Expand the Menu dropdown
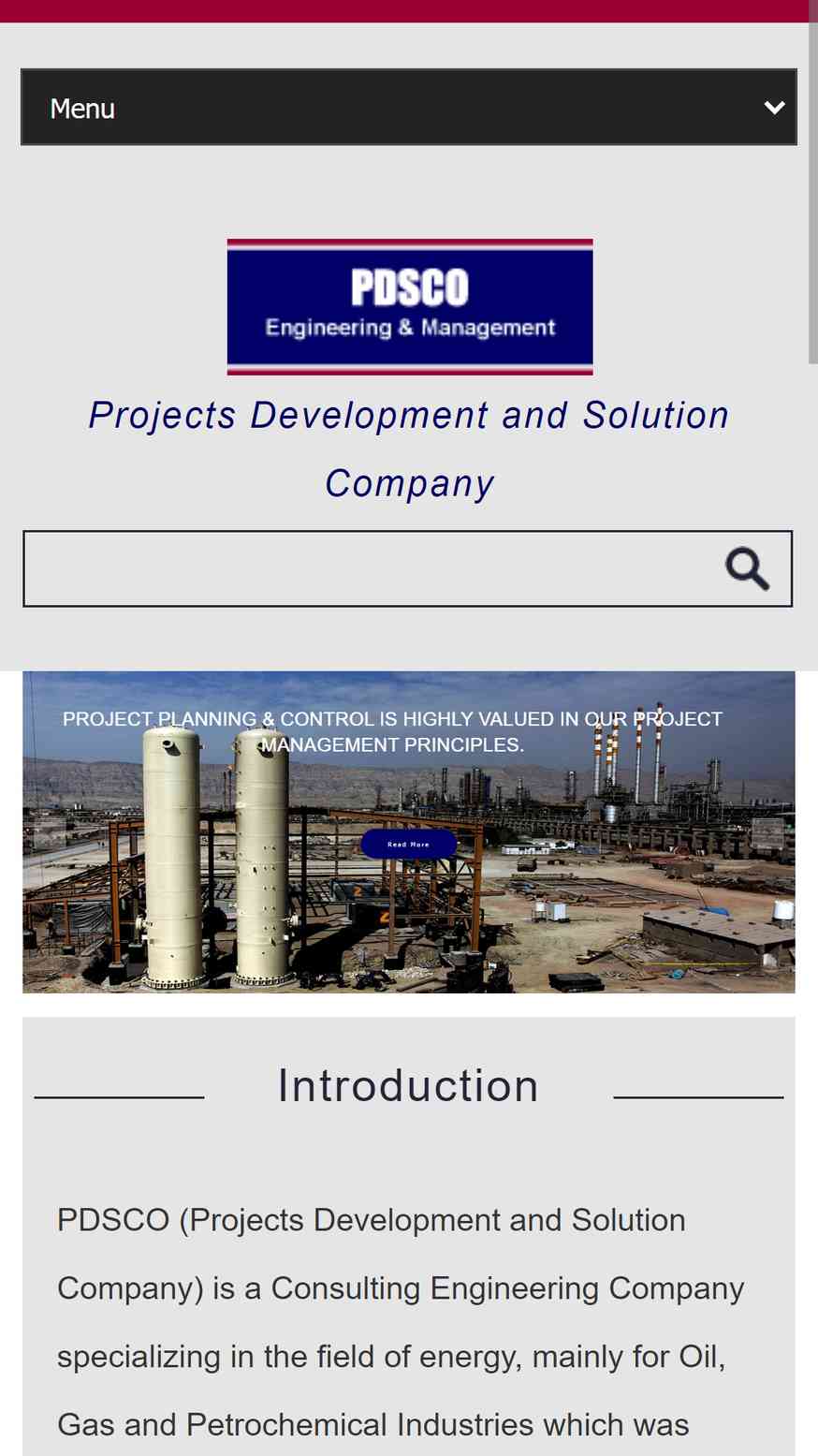The image size is (818, 1456). pyautogui.click(x=408, y=108)
